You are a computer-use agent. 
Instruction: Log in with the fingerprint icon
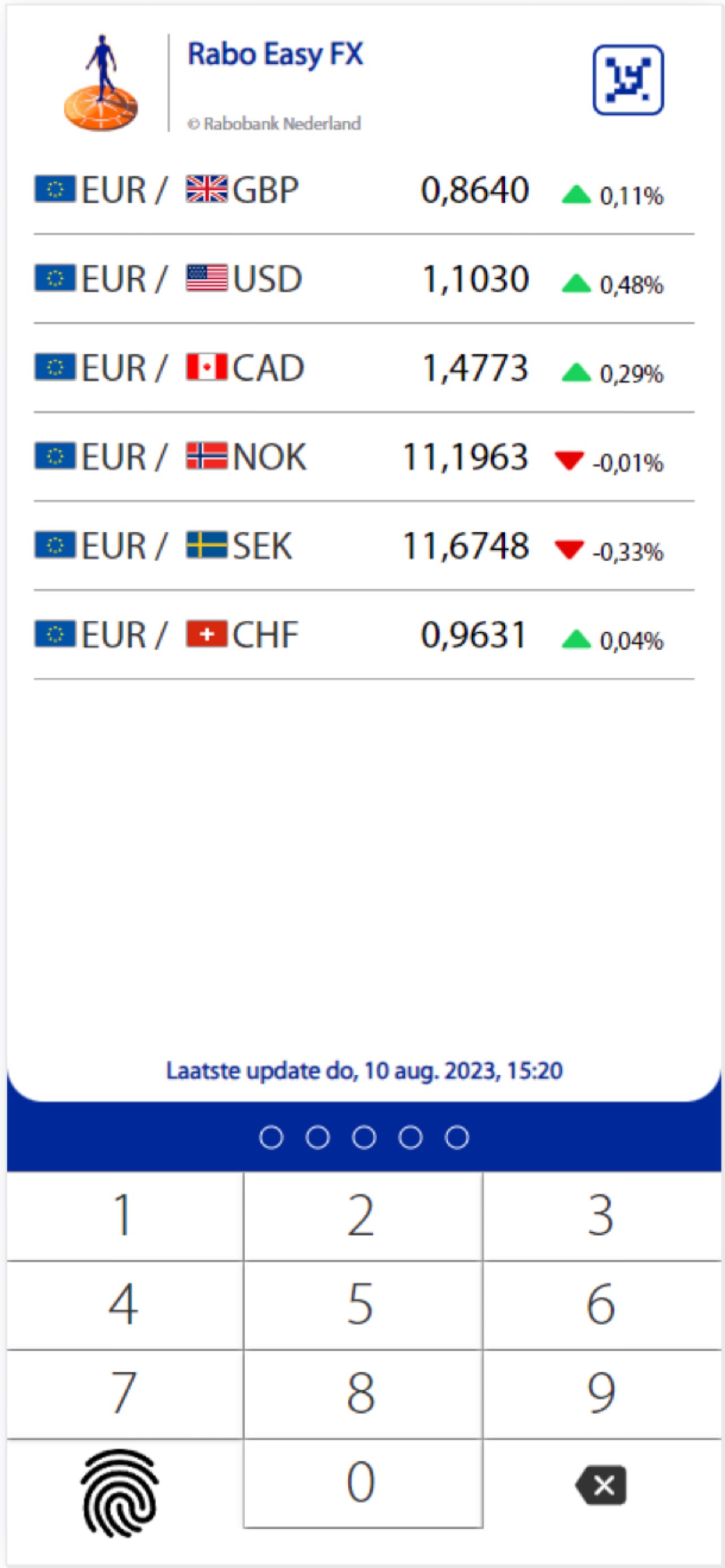click(x=120, y=1492)
